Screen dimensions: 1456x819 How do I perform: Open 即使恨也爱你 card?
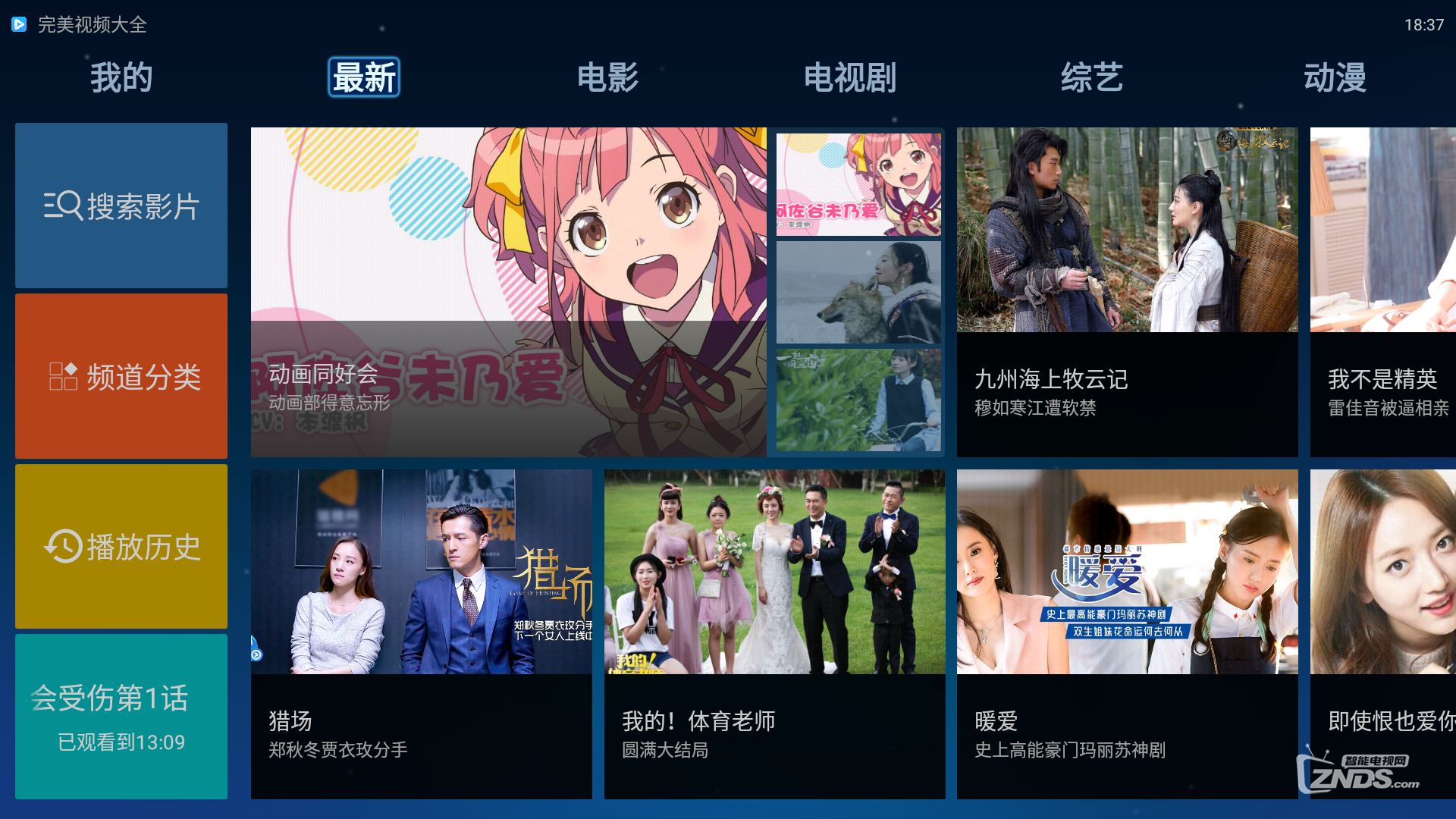point(1383,633)
